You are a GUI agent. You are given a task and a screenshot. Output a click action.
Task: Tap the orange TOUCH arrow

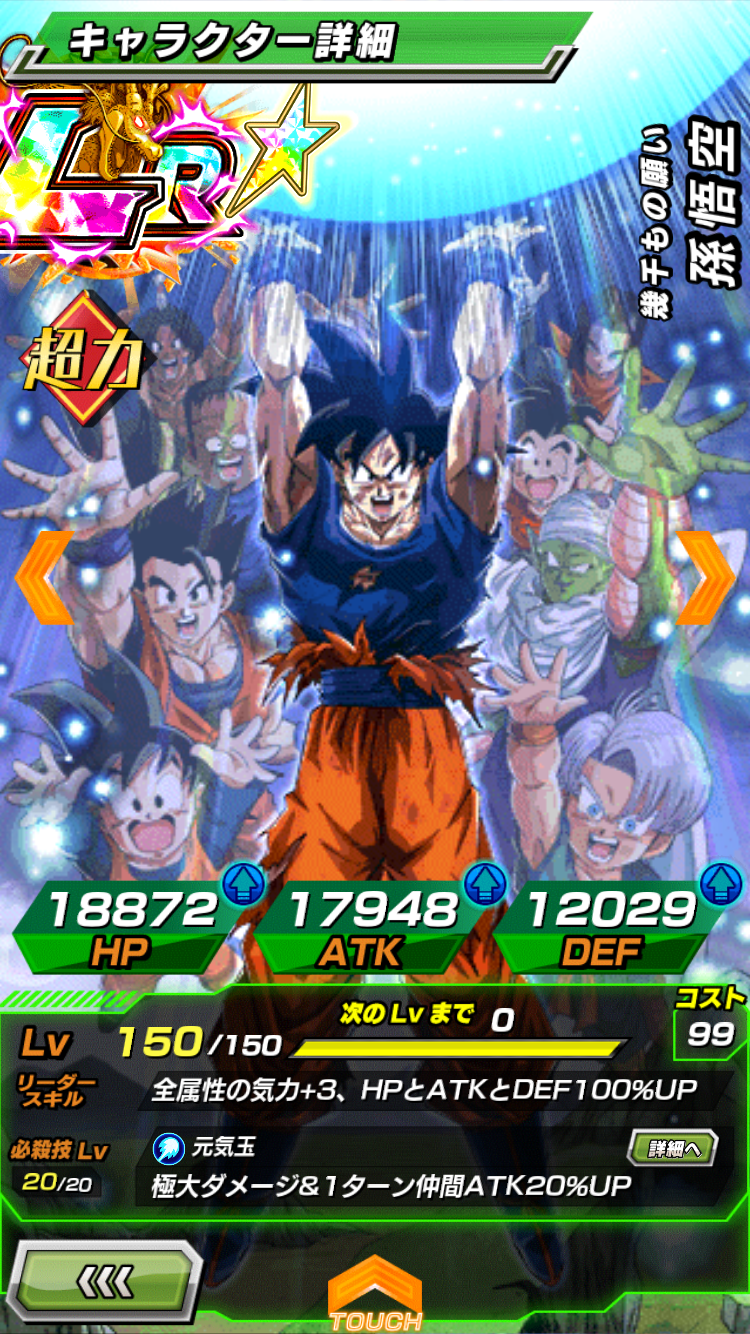click(375, 1296)
